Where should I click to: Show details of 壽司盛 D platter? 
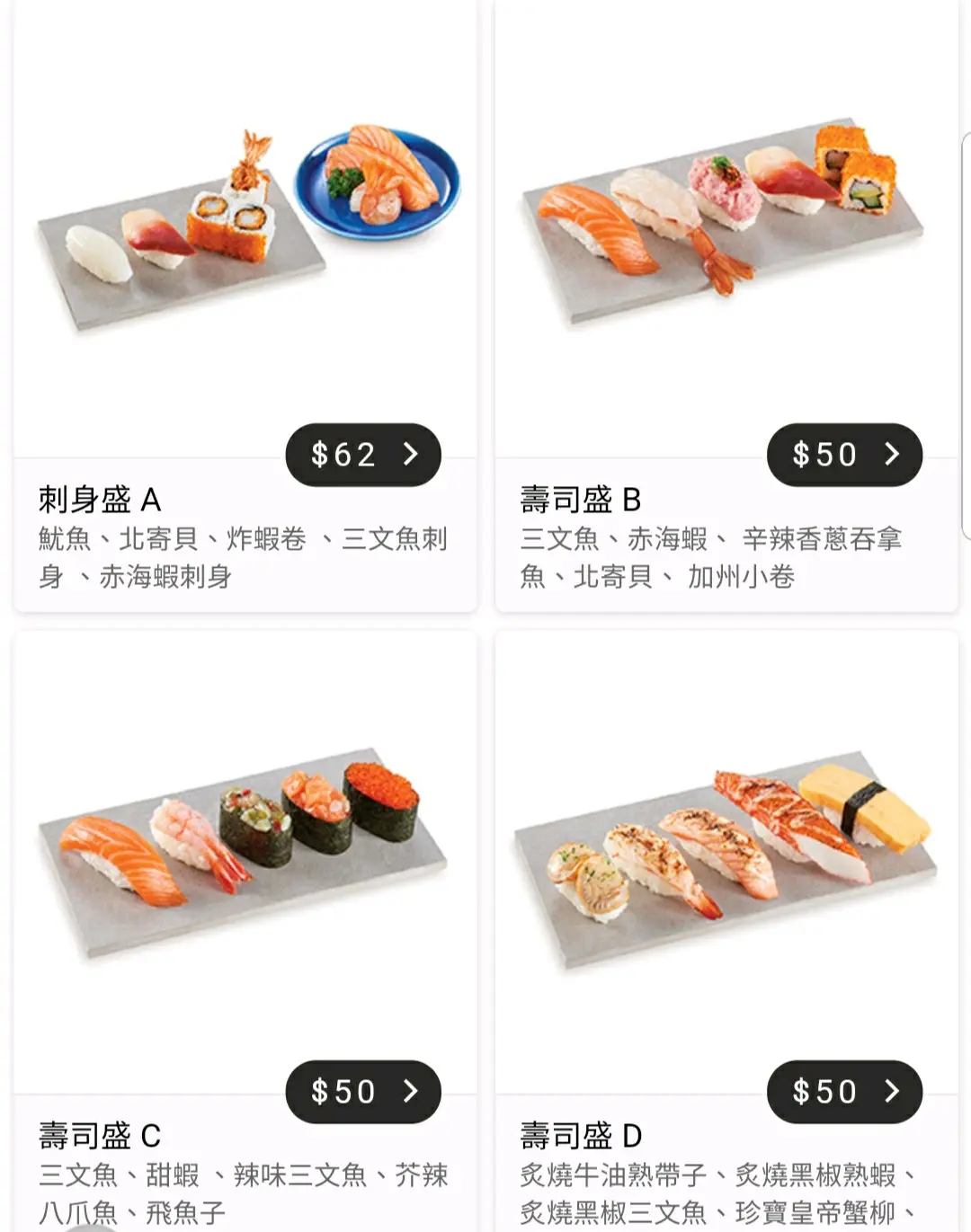click(726, 854)
